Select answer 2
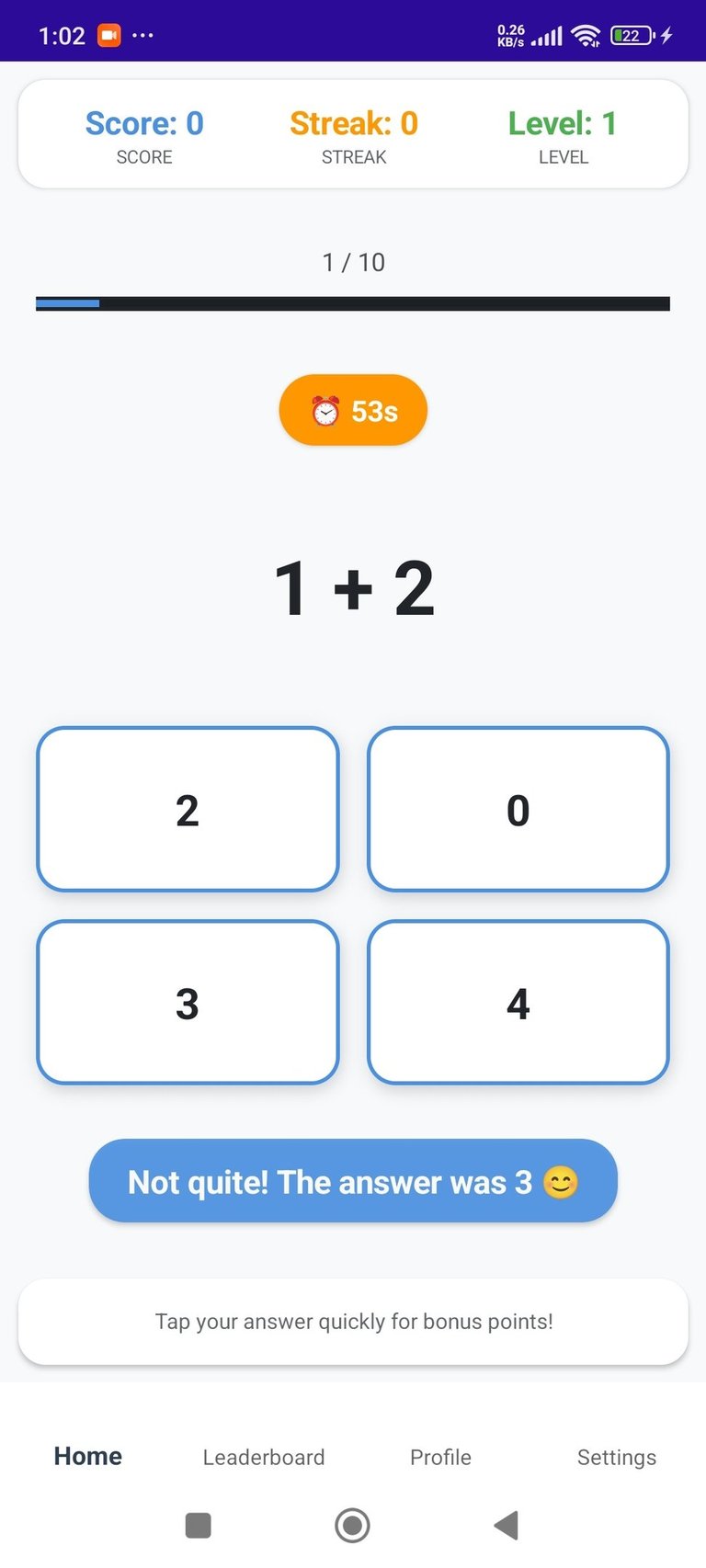The image size is (706, 1568). tap(188, 810)
